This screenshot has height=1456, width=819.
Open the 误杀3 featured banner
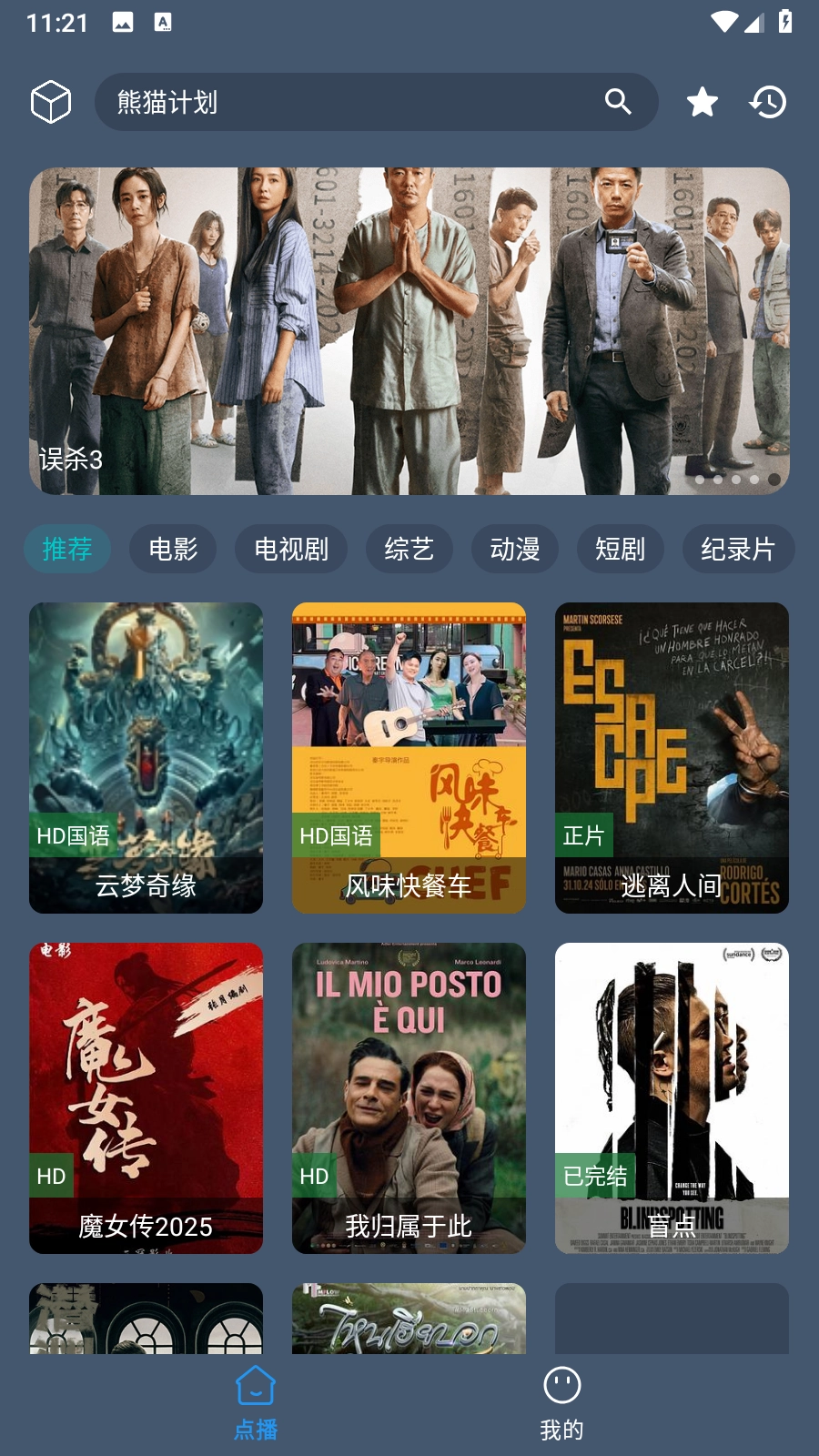tap(409, 331)
